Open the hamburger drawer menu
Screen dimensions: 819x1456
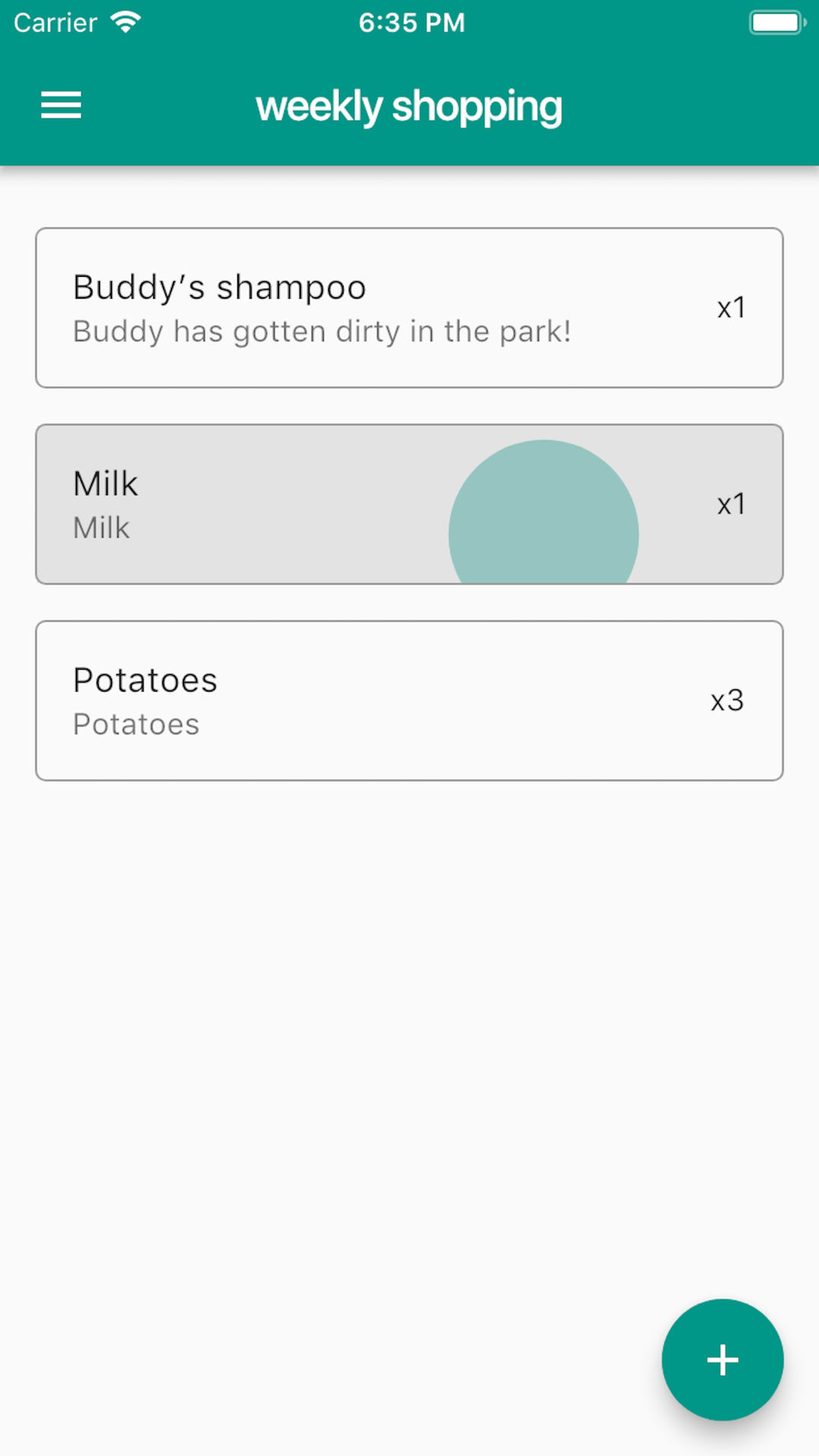click(x=61, y=105)
